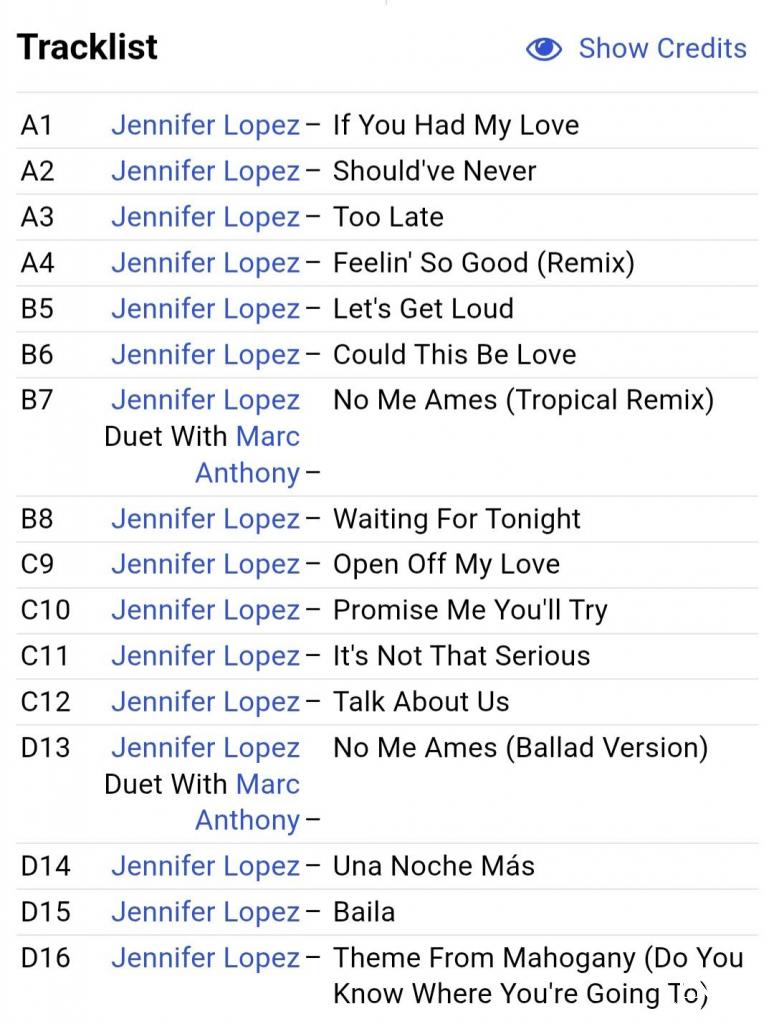Open Marc Anthony link on track D13
The width and height of the screenshot is (774, 1024).
point(268,785)
